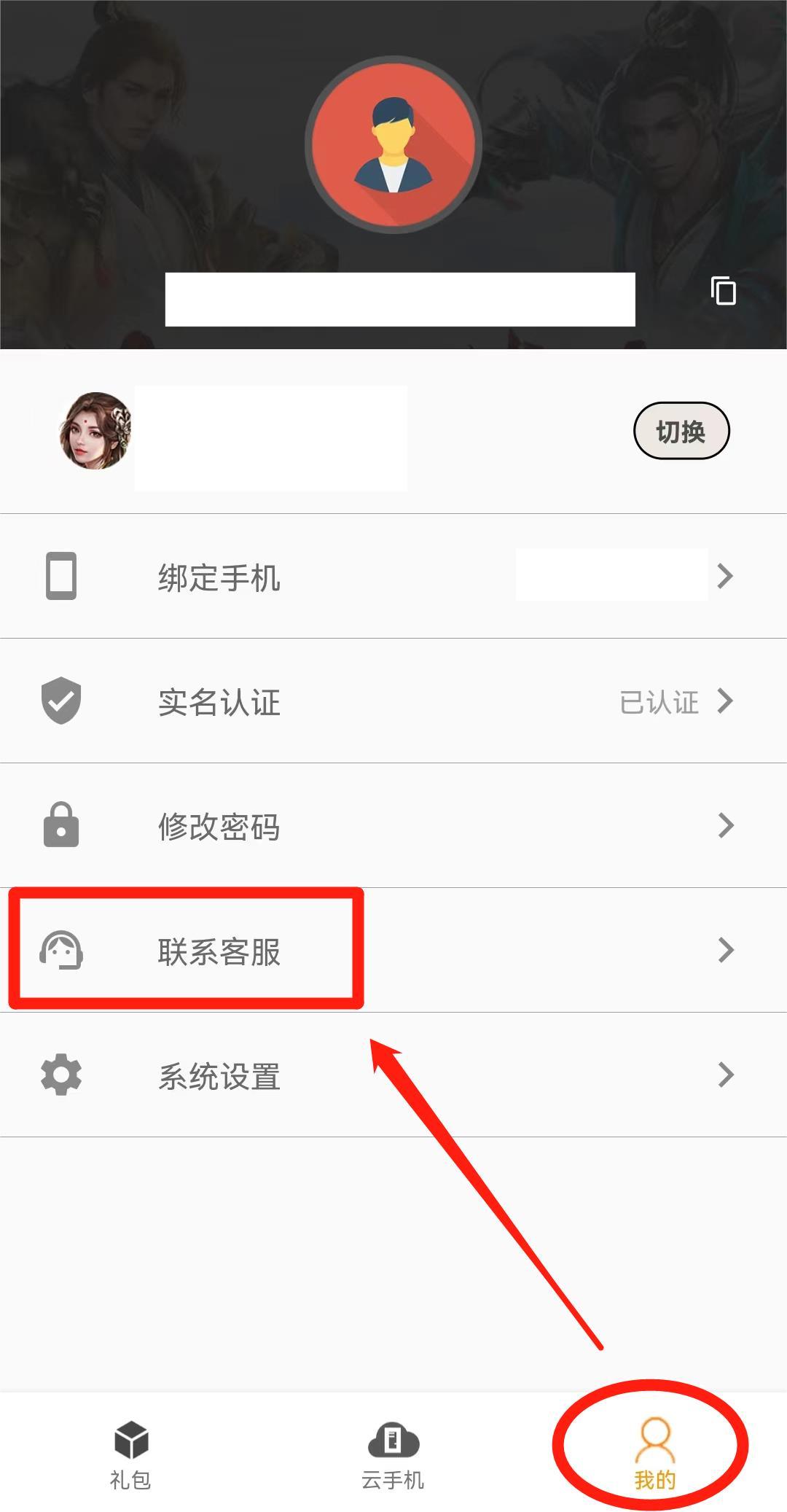
Task: Open the 联系客服 chevron arrow
Action: [x=726, y=949]
